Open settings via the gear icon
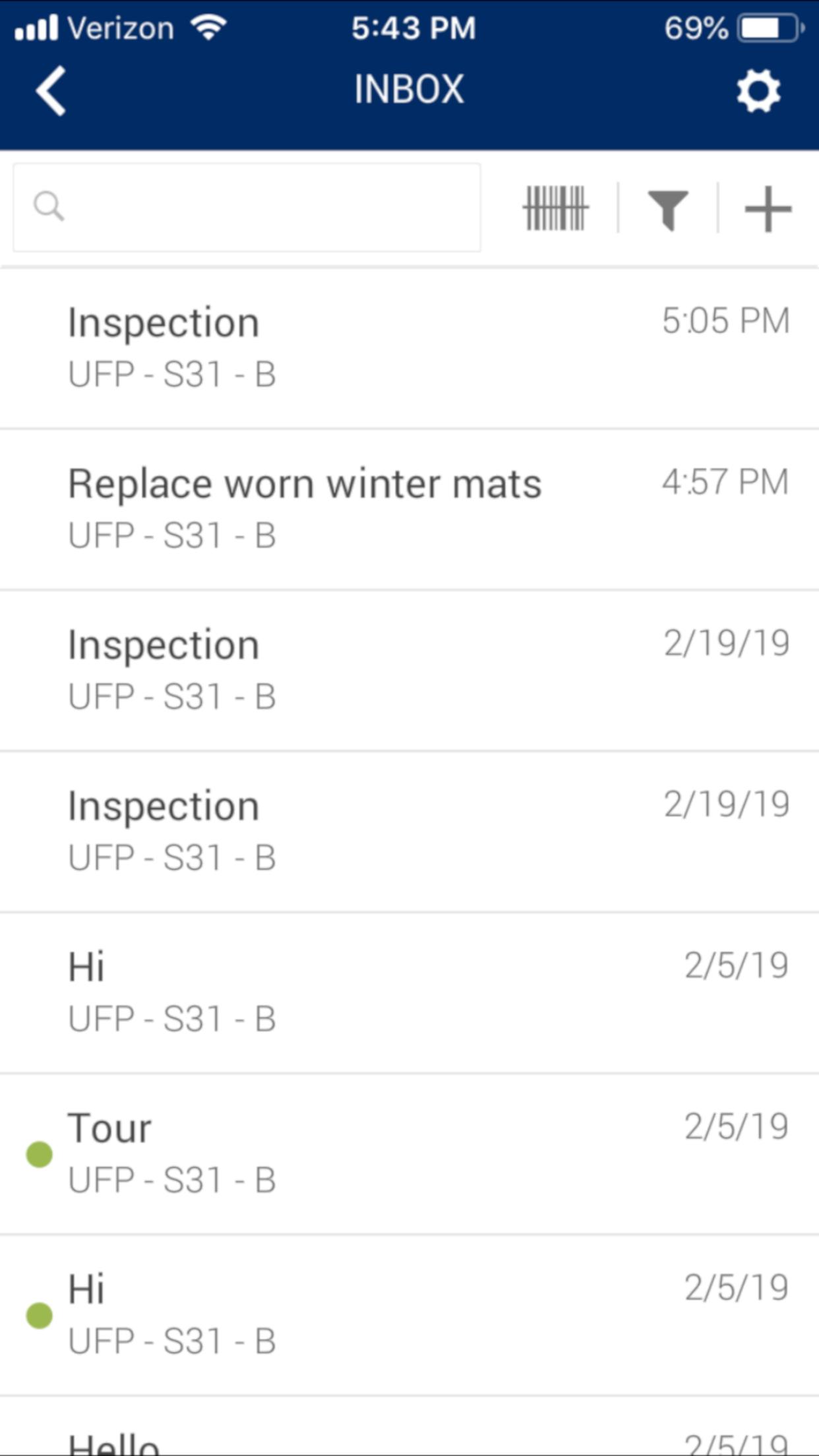The image size is (819, 1456). (x=758, y=91)
